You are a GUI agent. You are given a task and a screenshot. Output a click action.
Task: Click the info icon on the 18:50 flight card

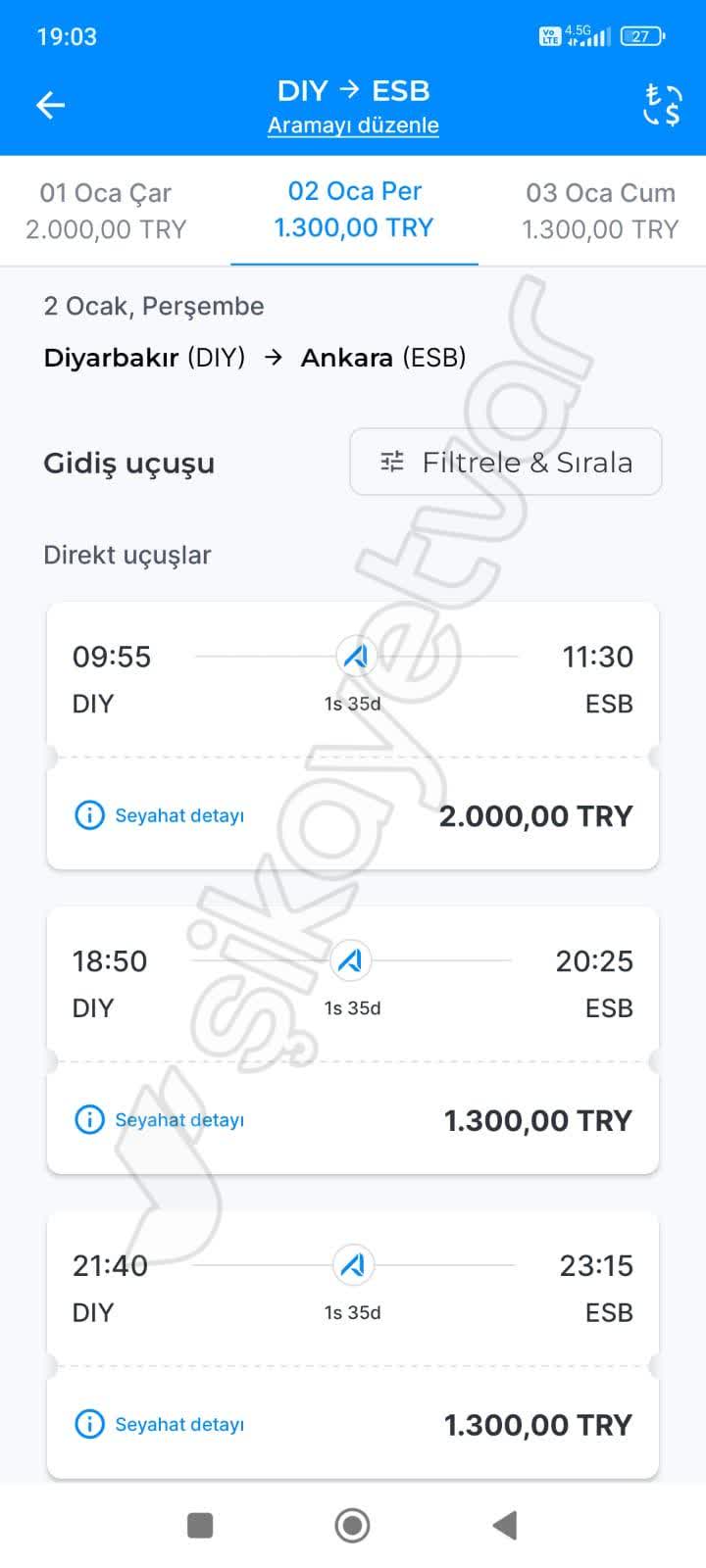point(88,1119)
